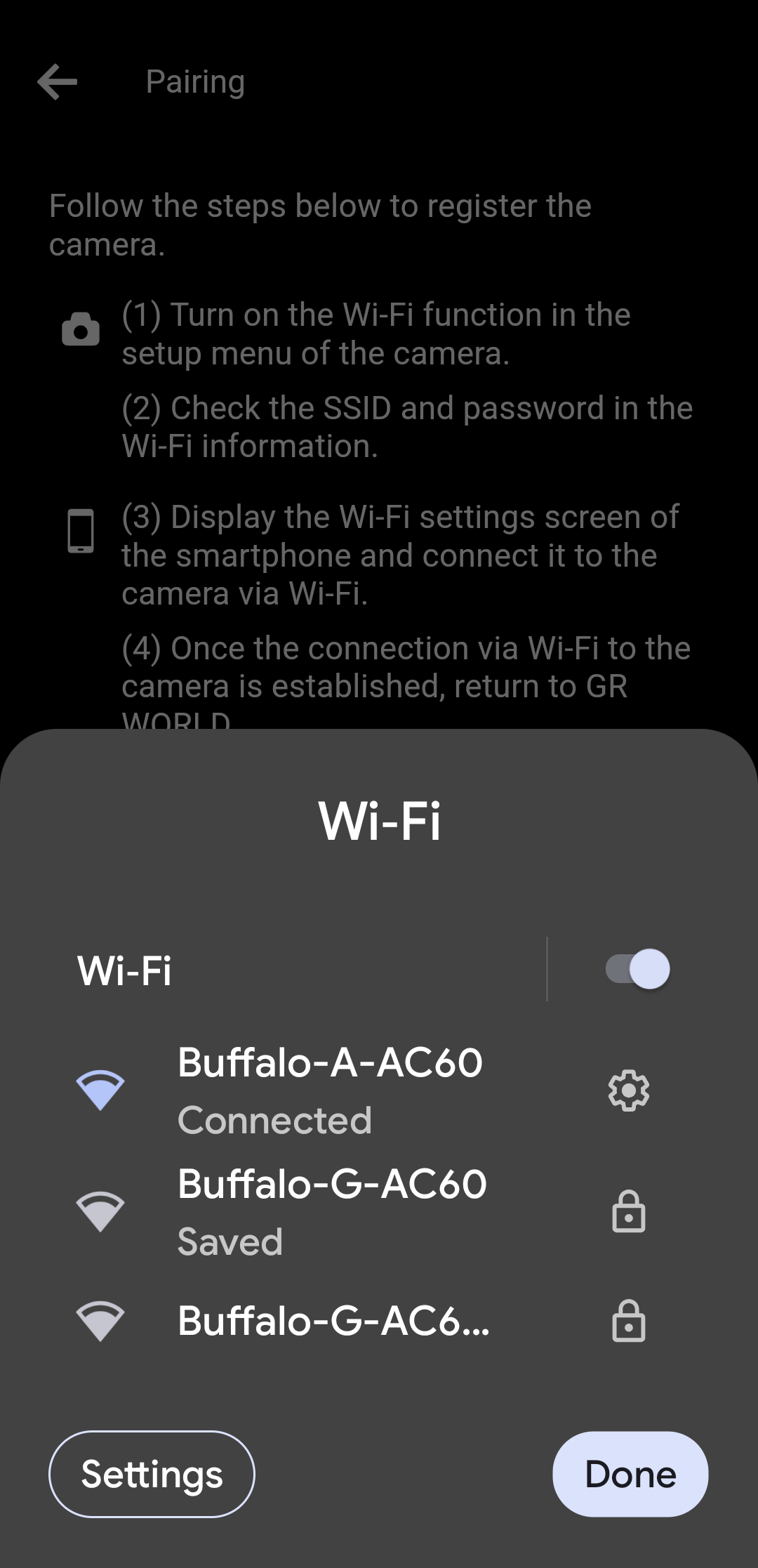Tap Done to close Wi-Fi panel
The width and height of the screenshot is (758, 1568).
[630, 1474]
